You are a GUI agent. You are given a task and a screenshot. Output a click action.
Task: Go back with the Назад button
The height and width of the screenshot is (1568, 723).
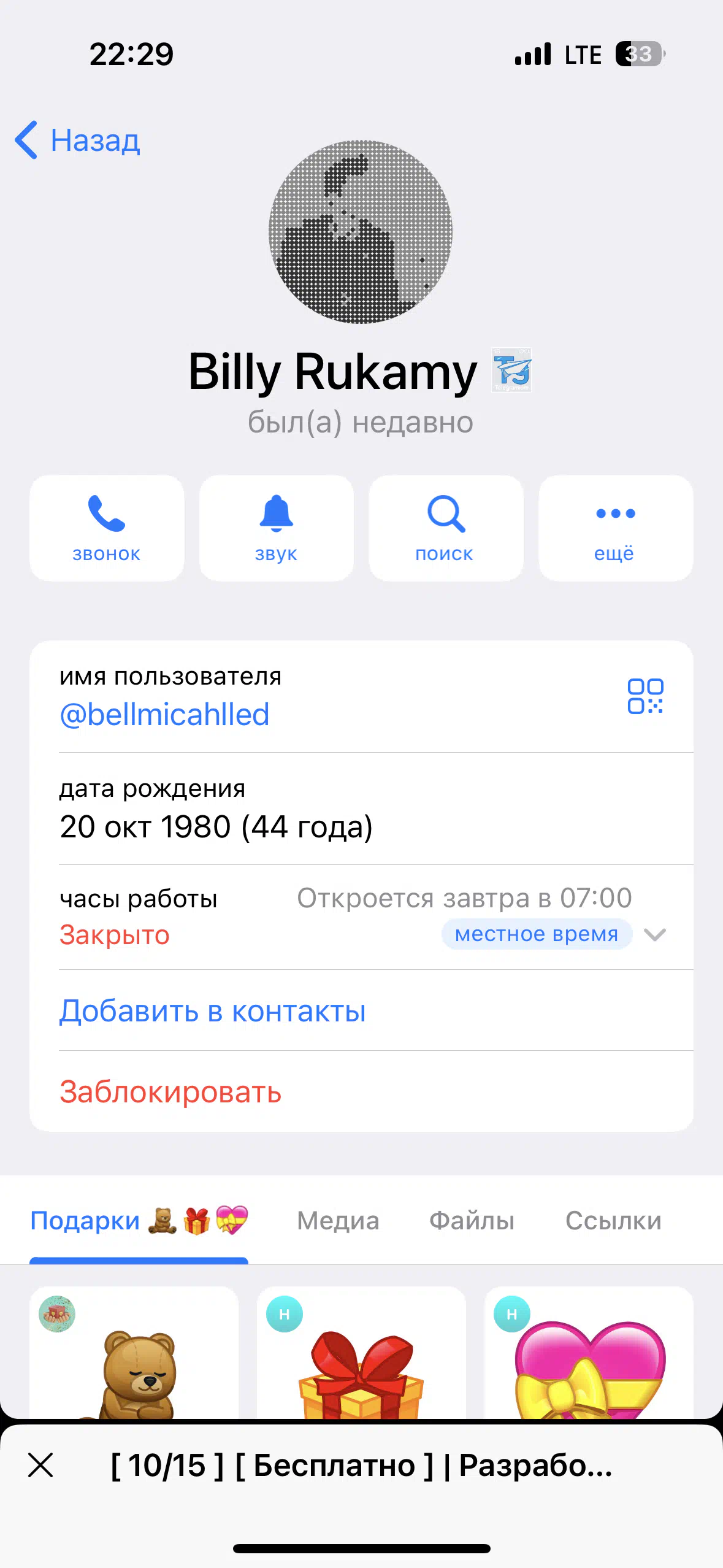pos(78,140)
